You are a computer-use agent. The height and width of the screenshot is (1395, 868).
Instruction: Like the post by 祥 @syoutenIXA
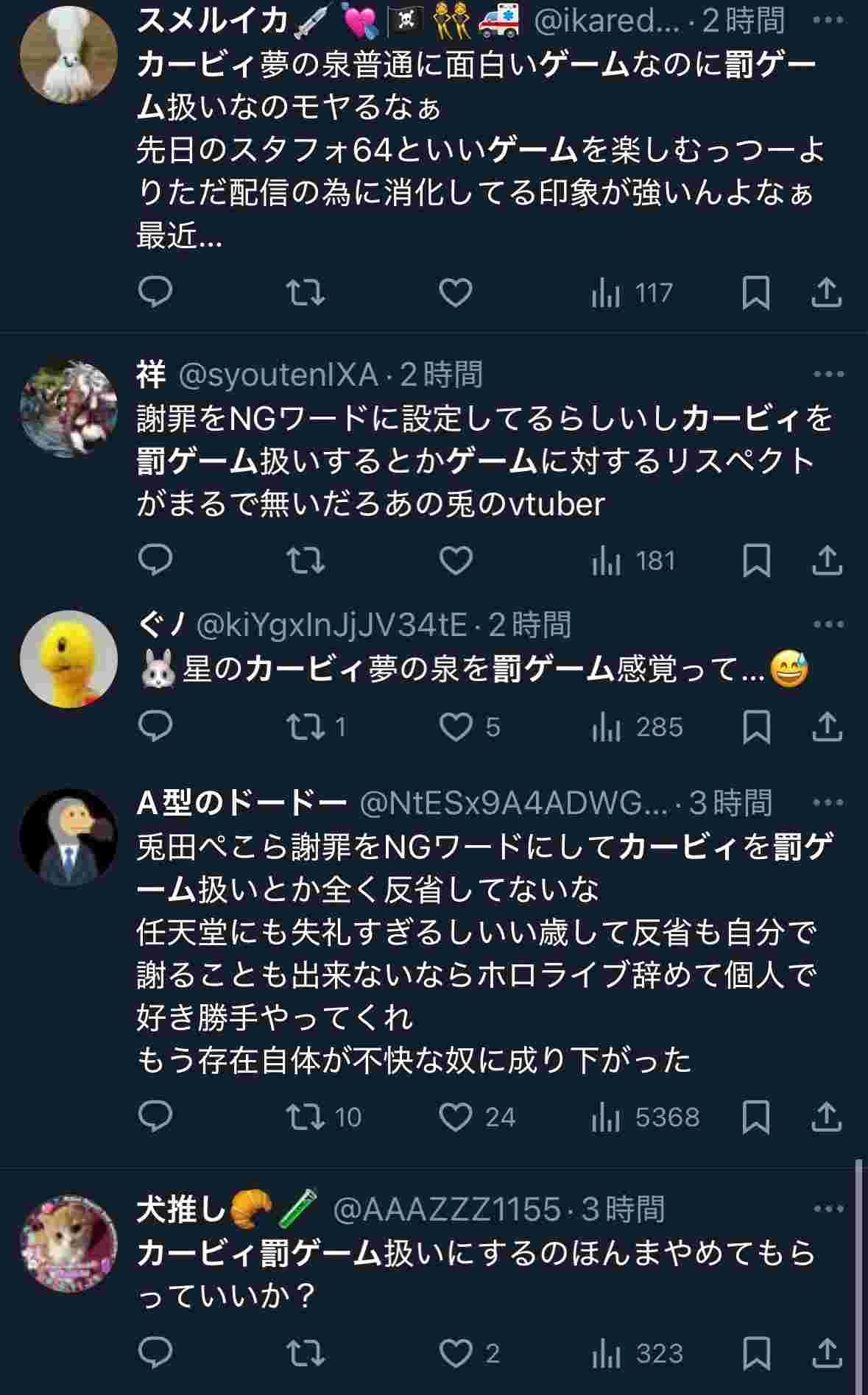click(456, 561)
